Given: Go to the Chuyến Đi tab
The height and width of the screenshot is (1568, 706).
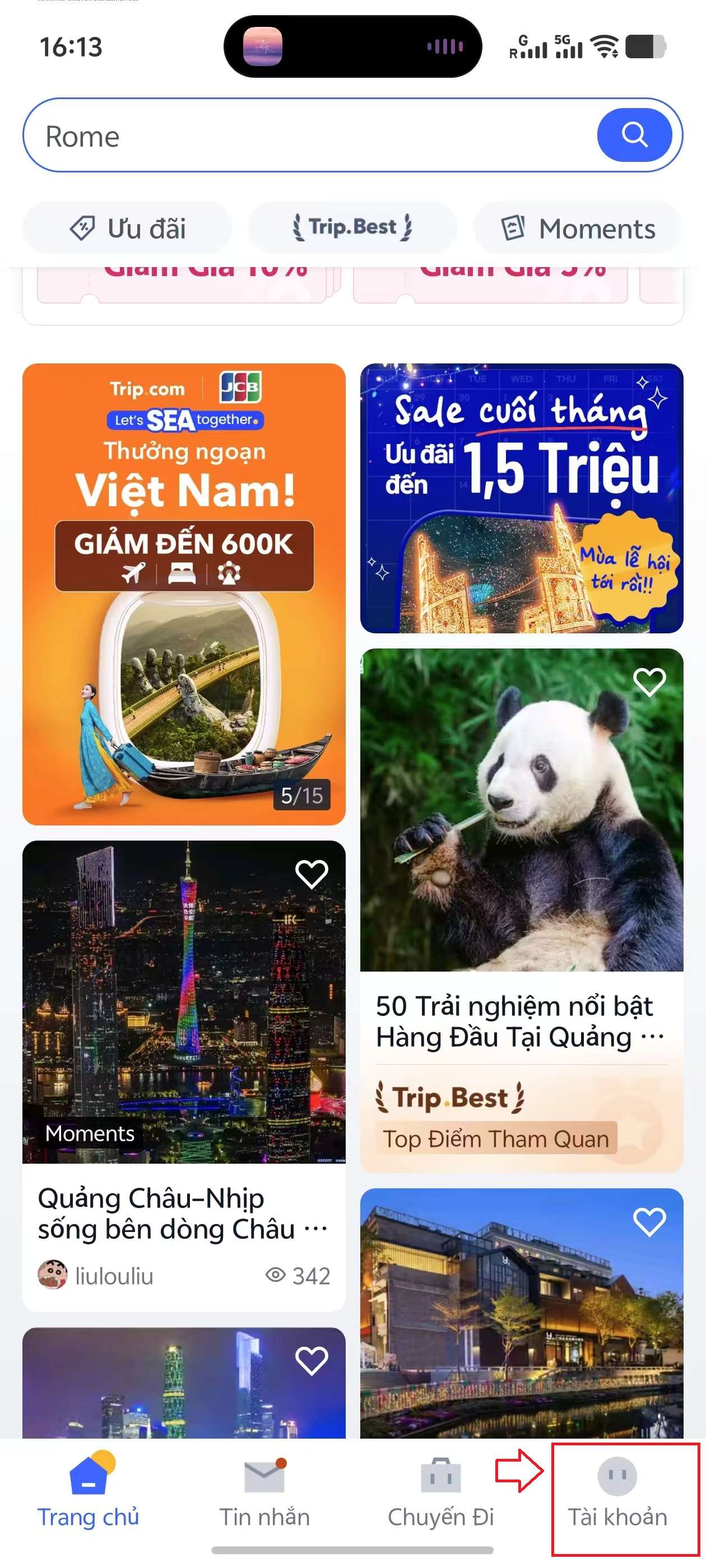Looking at the screenshot, I should [440, 1491].
